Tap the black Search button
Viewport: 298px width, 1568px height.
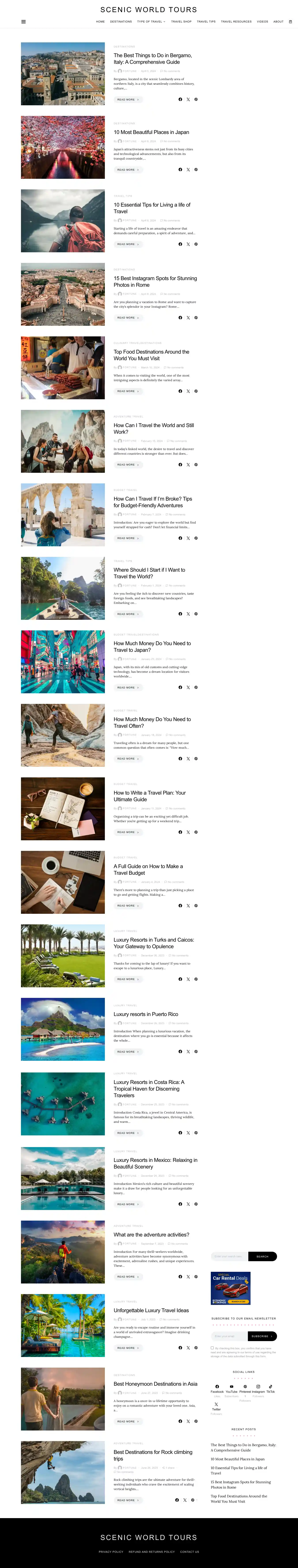262,1256
